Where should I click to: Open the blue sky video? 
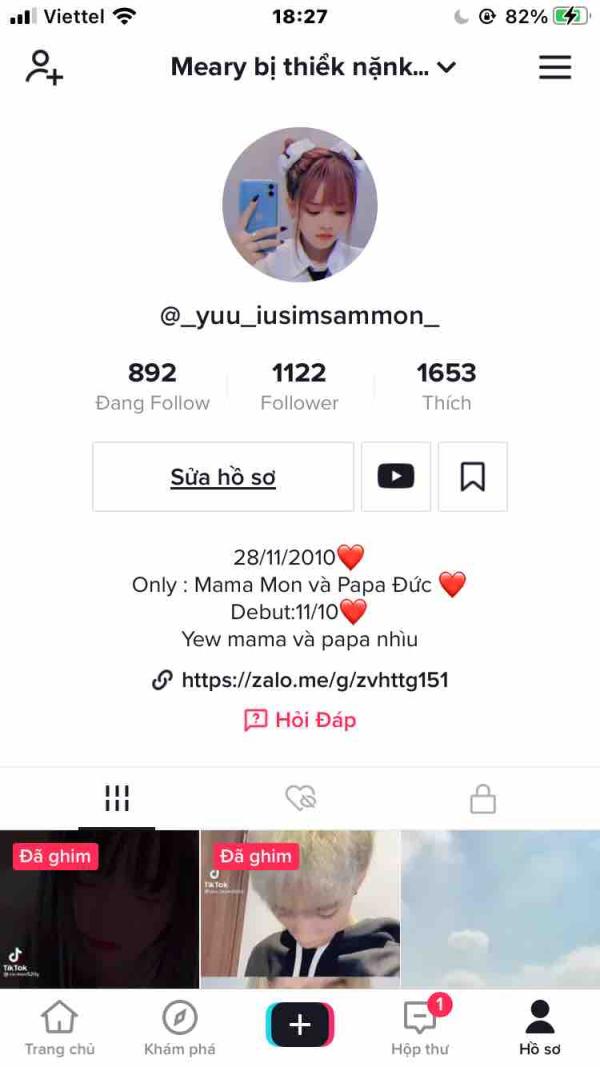click(x=501, y=909)
